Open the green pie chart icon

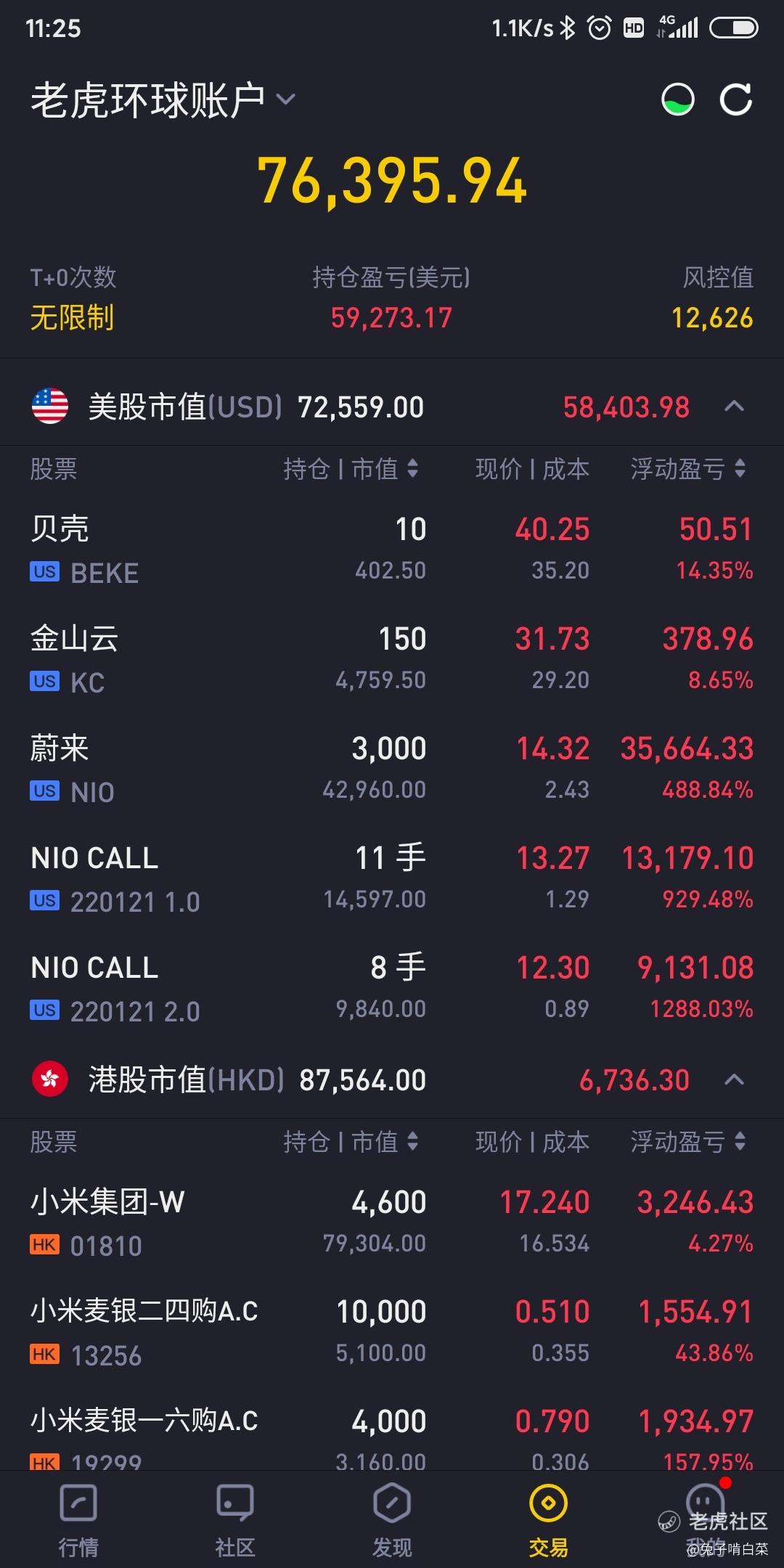[x=678, y=99]
